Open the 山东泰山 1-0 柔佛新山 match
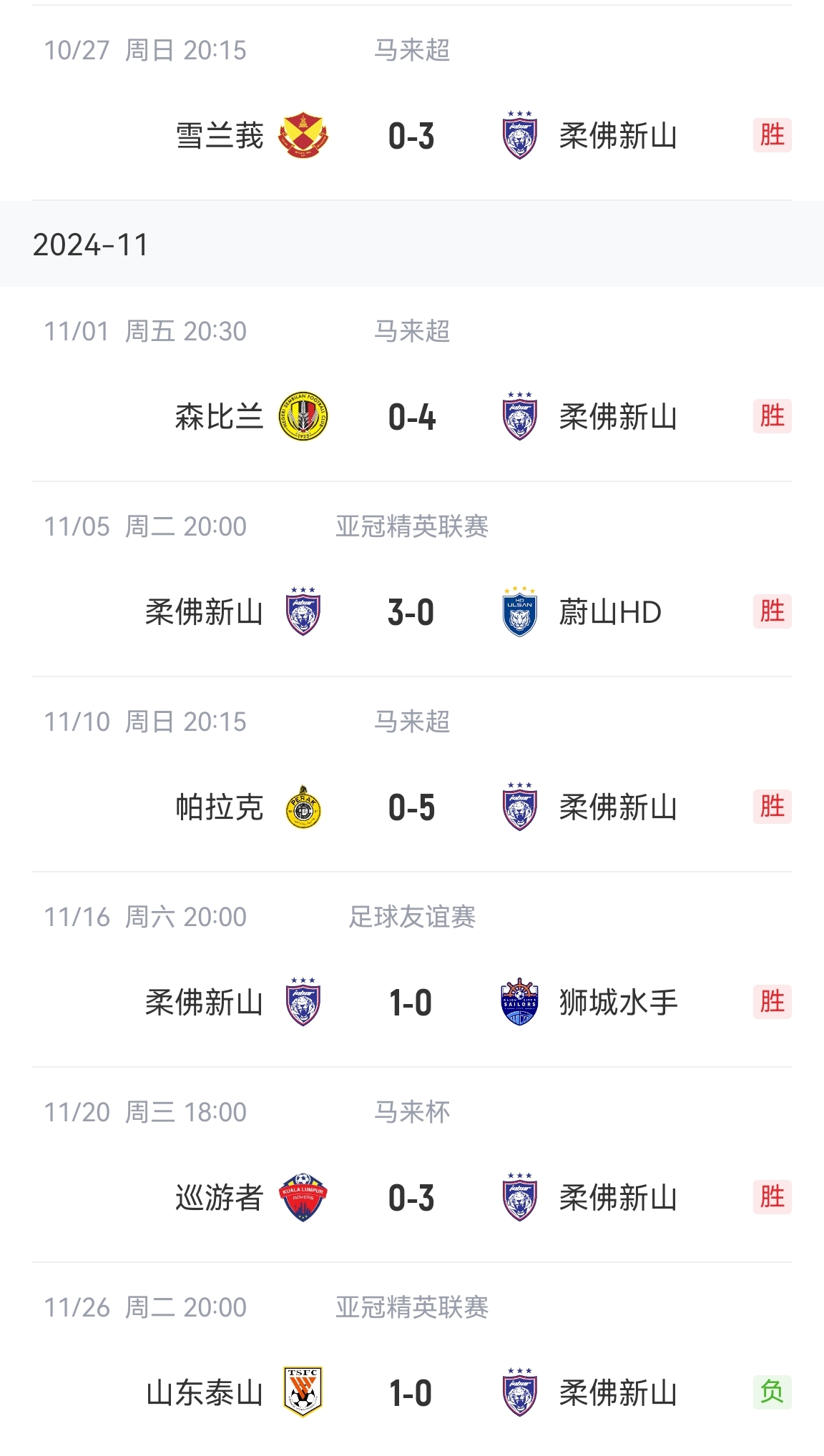Screen dimensions: 824x1456 (x=411, y=1393)
